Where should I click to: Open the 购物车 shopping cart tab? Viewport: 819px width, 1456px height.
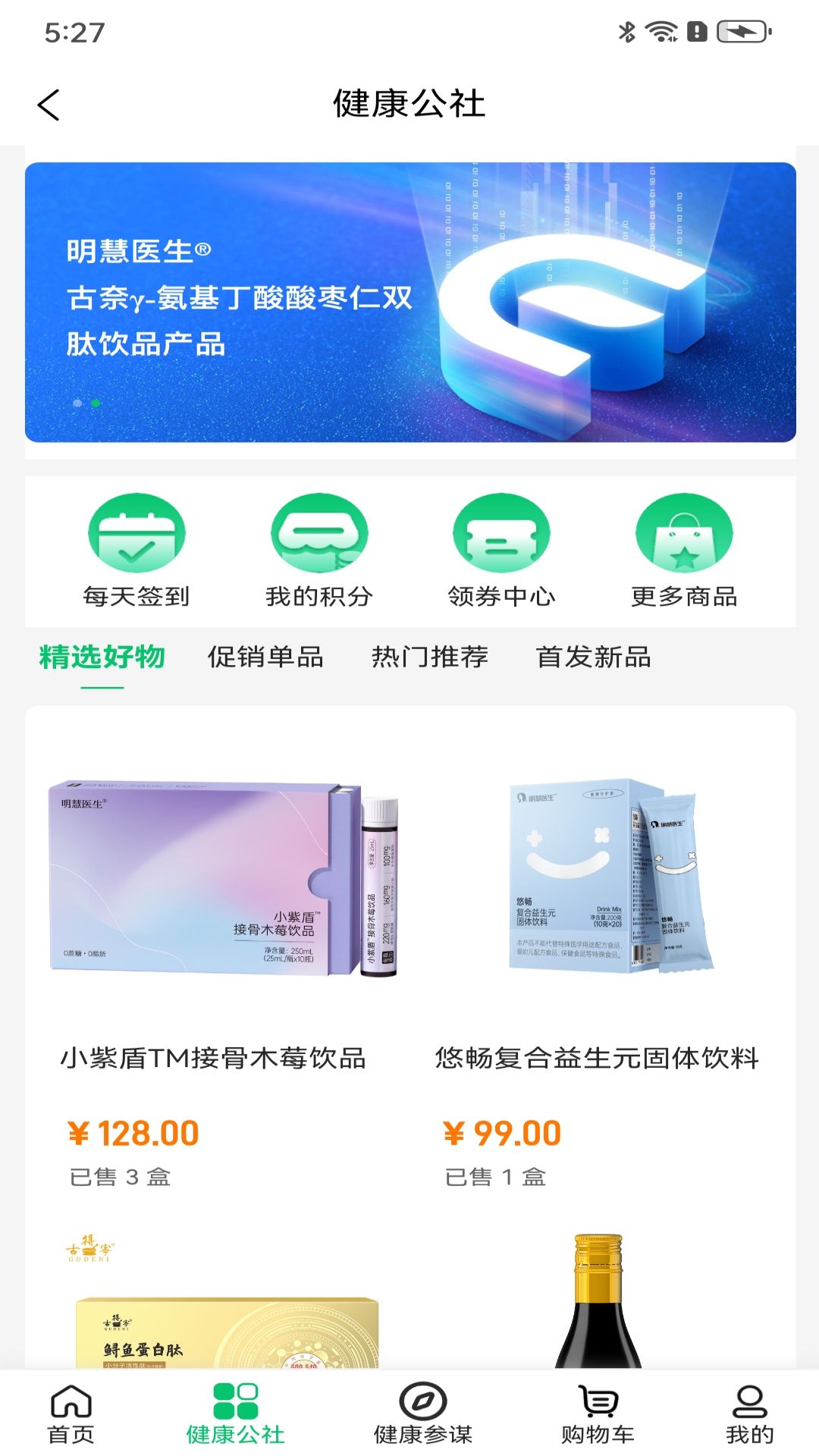pos(598,1414)
